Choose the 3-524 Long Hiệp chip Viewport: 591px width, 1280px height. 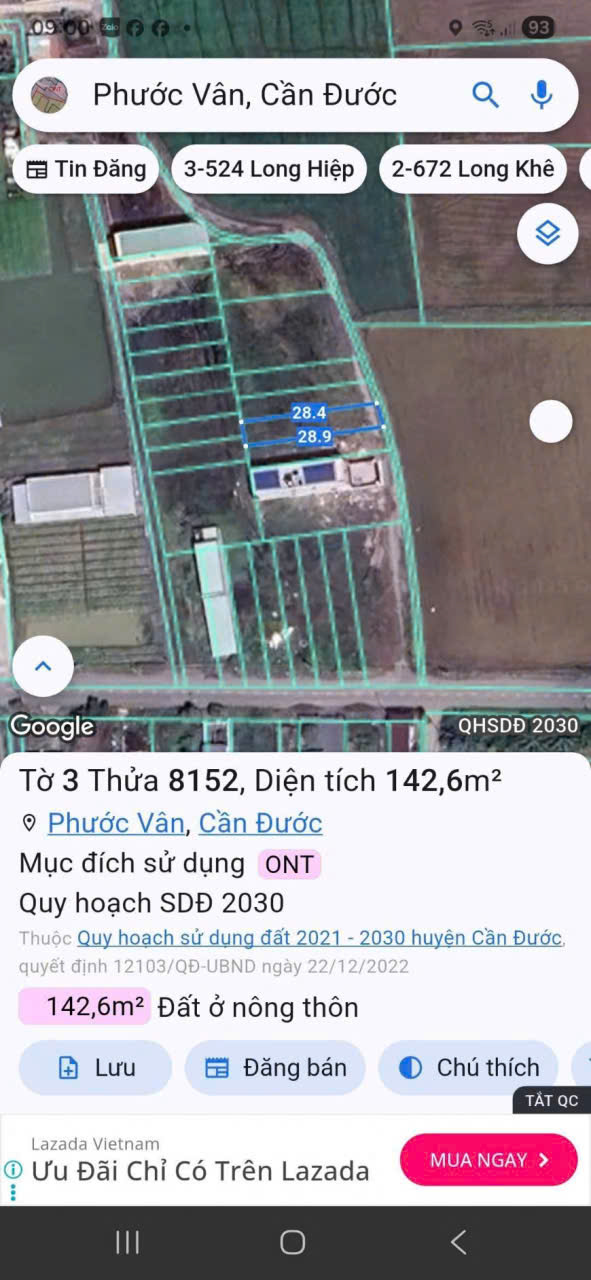click(269, 169)
